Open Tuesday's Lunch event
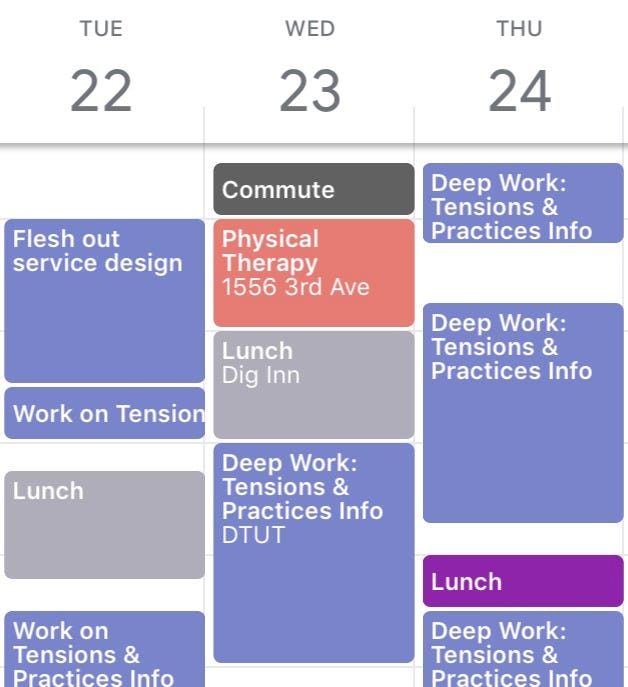 104,525
